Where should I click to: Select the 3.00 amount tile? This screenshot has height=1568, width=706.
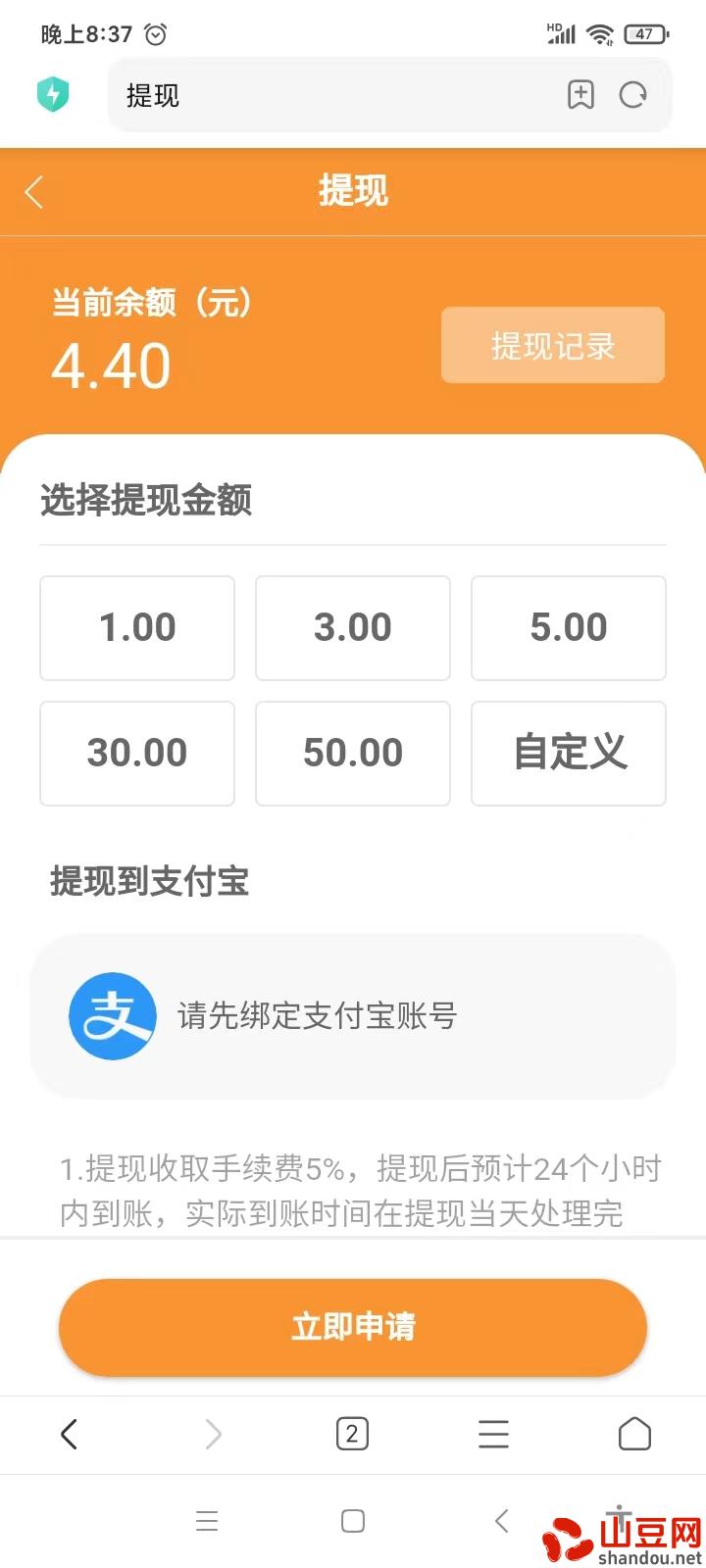(x=352, y=628)
